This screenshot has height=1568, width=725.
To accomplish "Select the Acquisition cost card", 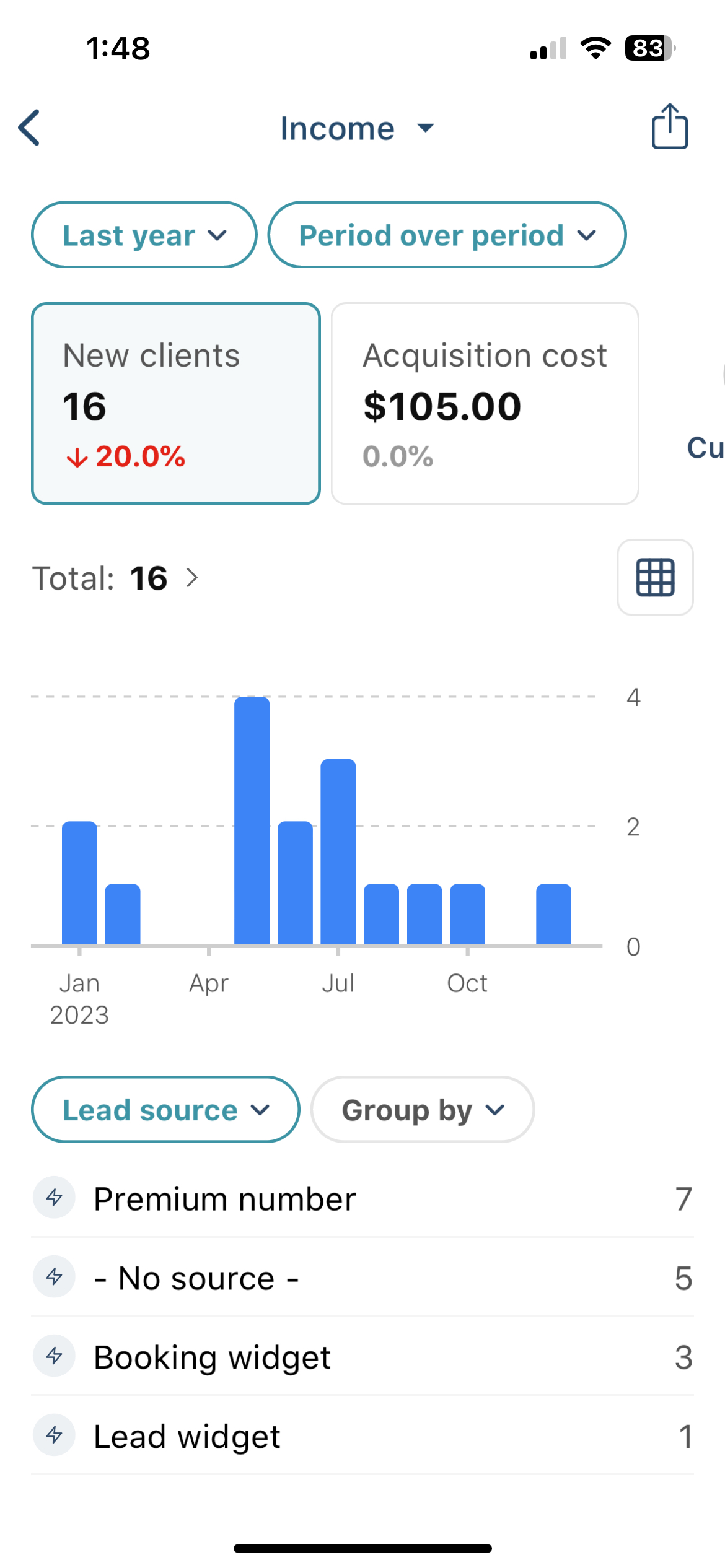I will click(x=485, y=404).
